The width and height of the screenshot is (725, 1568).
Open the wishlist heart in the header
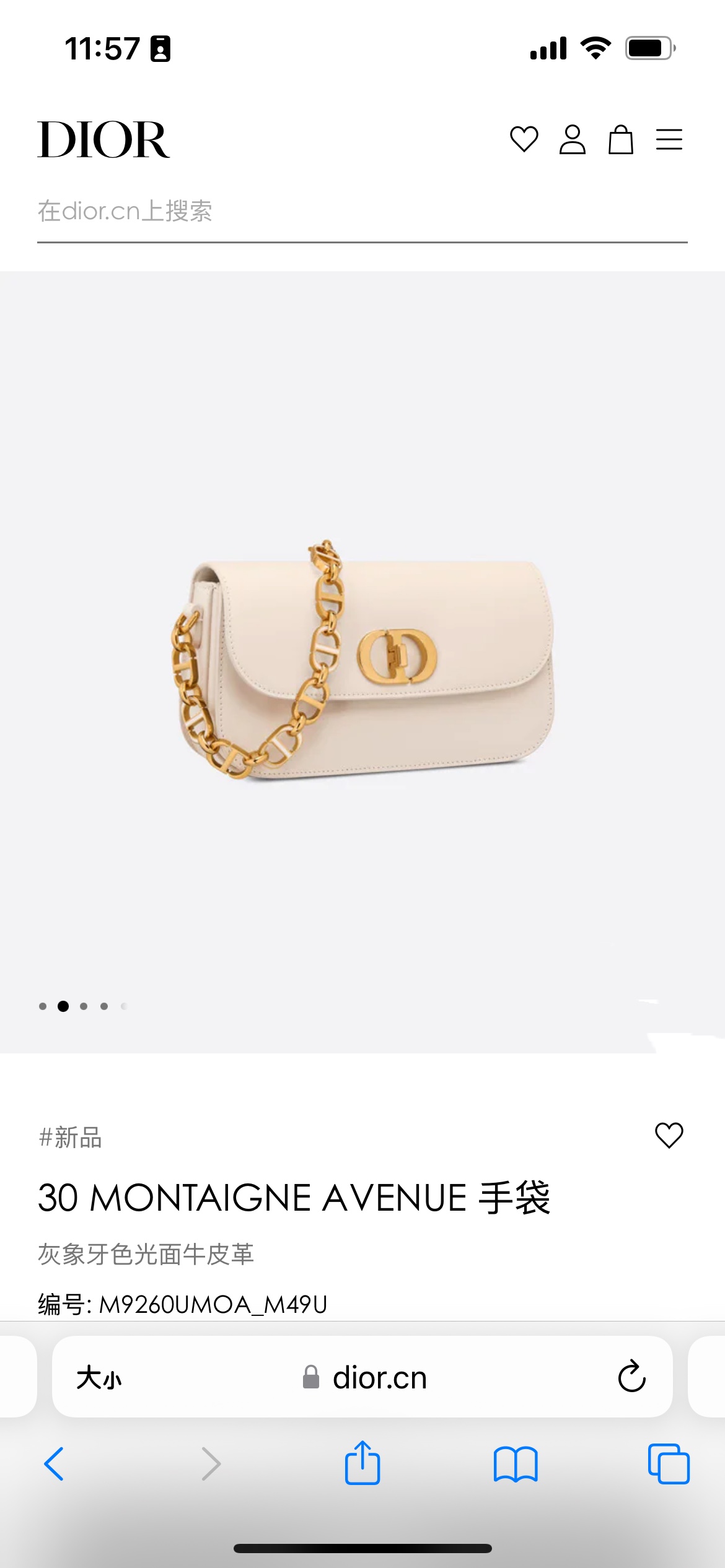(524, 139)
